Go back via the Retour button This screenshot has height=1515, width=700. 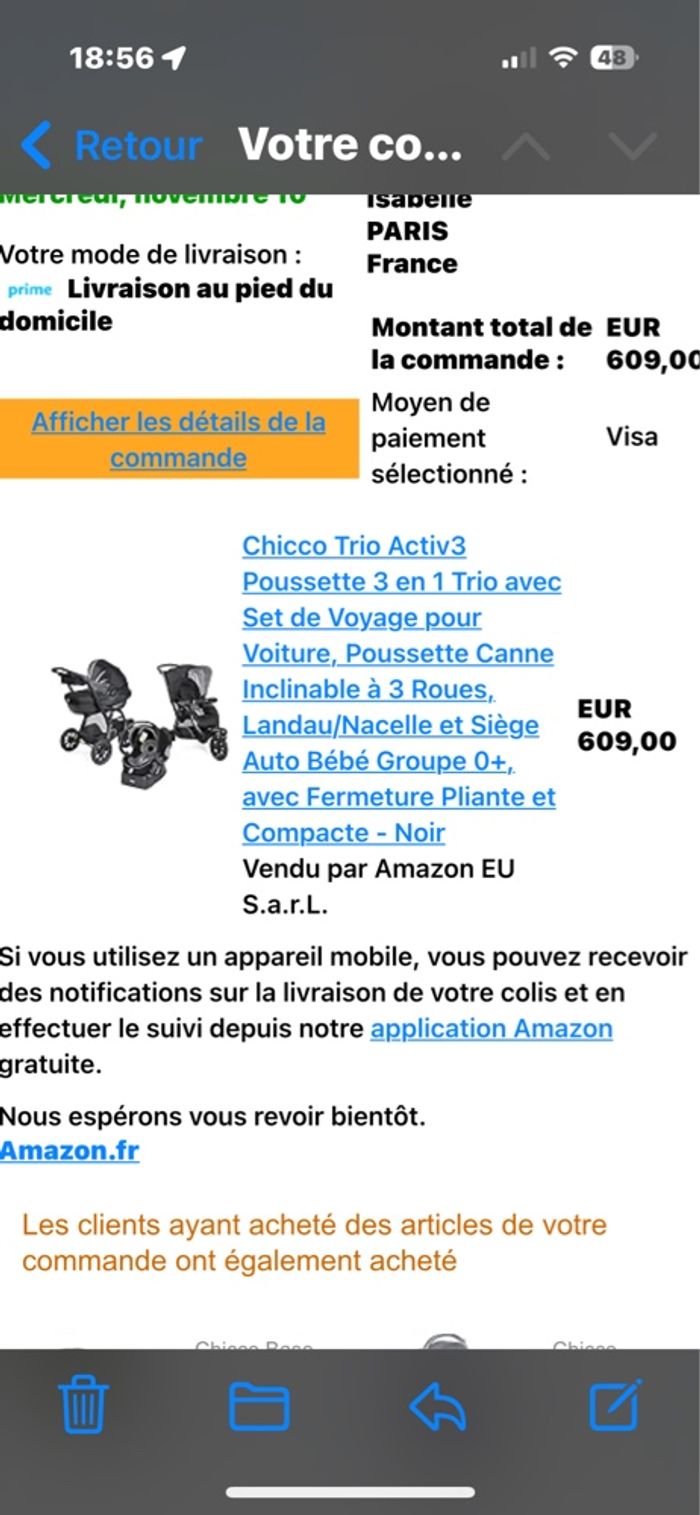point(112,146)
